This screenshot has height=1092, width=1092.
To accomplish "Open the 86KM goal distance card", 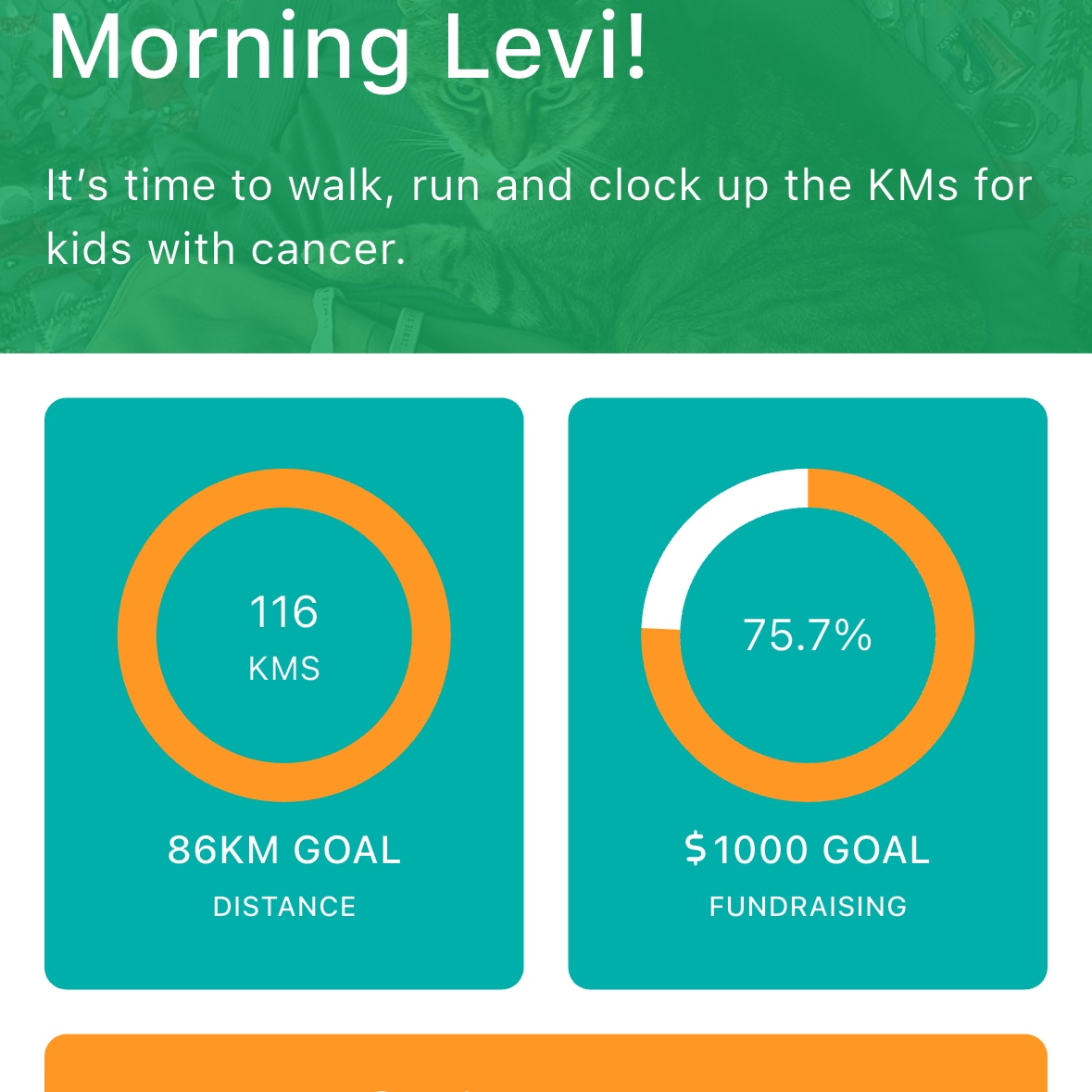I will (283, 693).
